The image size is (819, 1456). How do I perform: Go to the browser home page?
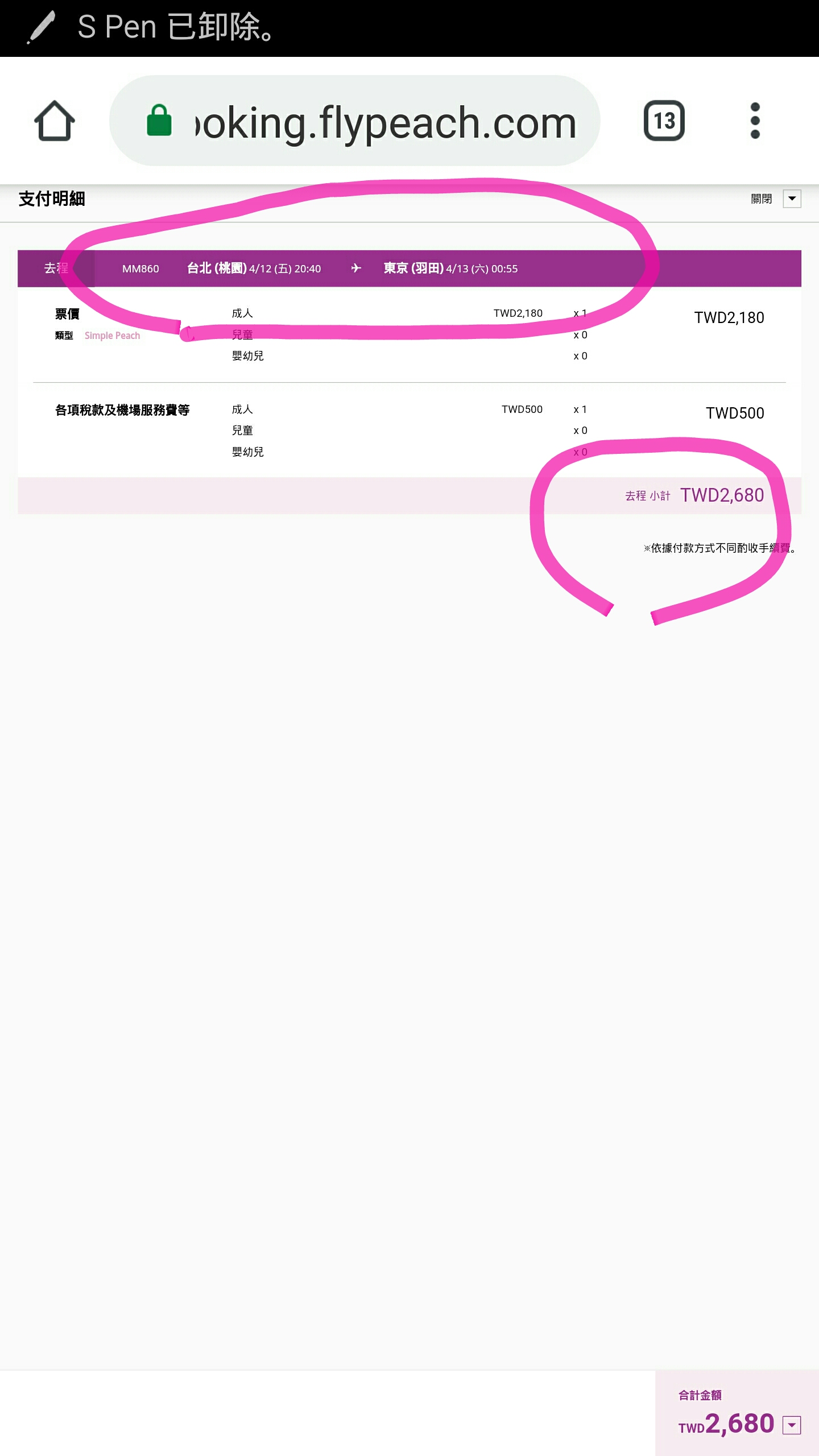coord(55,121)
